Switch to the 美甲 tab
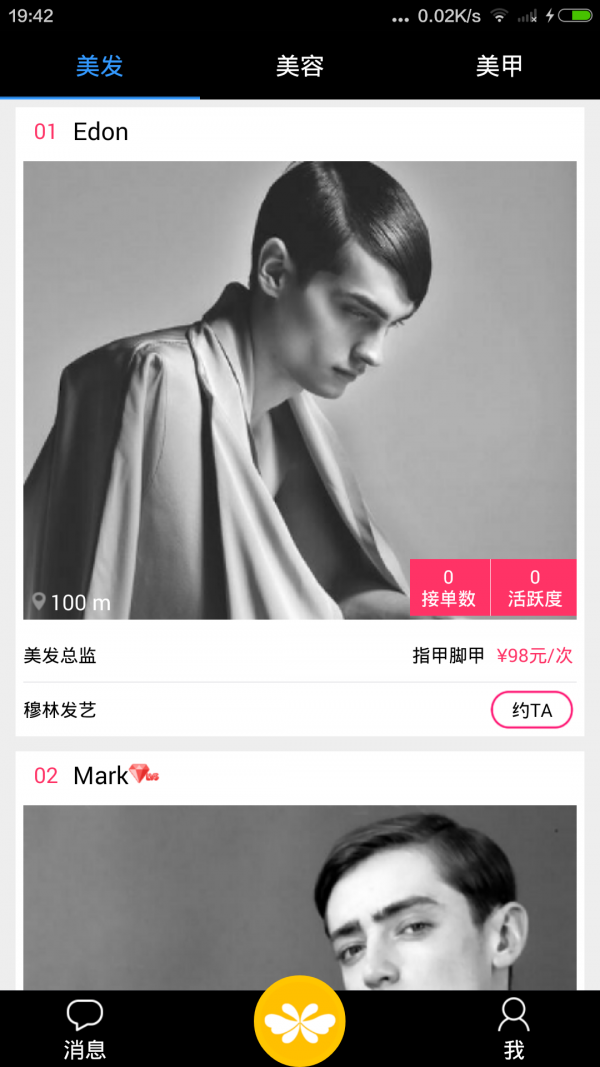 click(499, 67)
